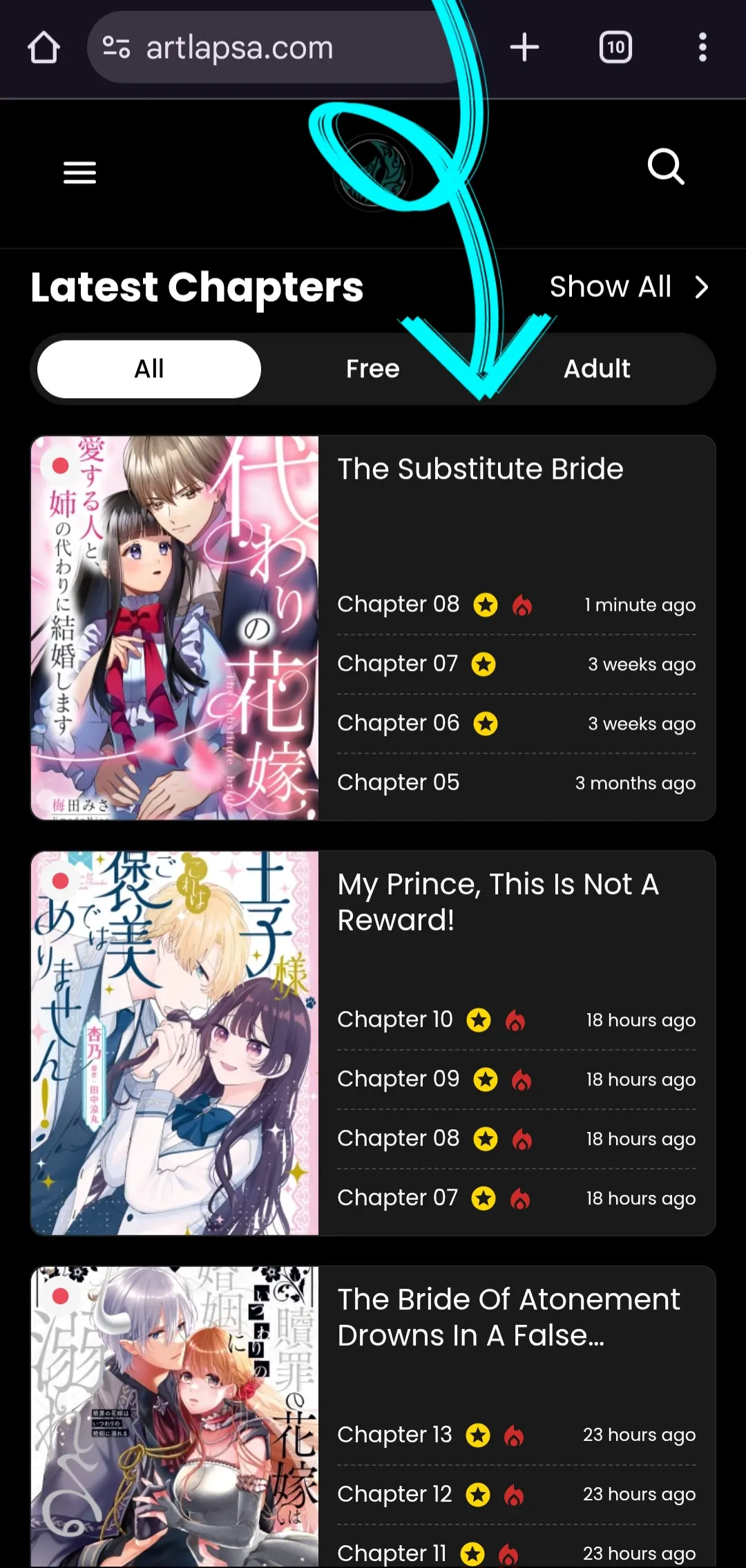Open a new browser tab

point(524,48)
